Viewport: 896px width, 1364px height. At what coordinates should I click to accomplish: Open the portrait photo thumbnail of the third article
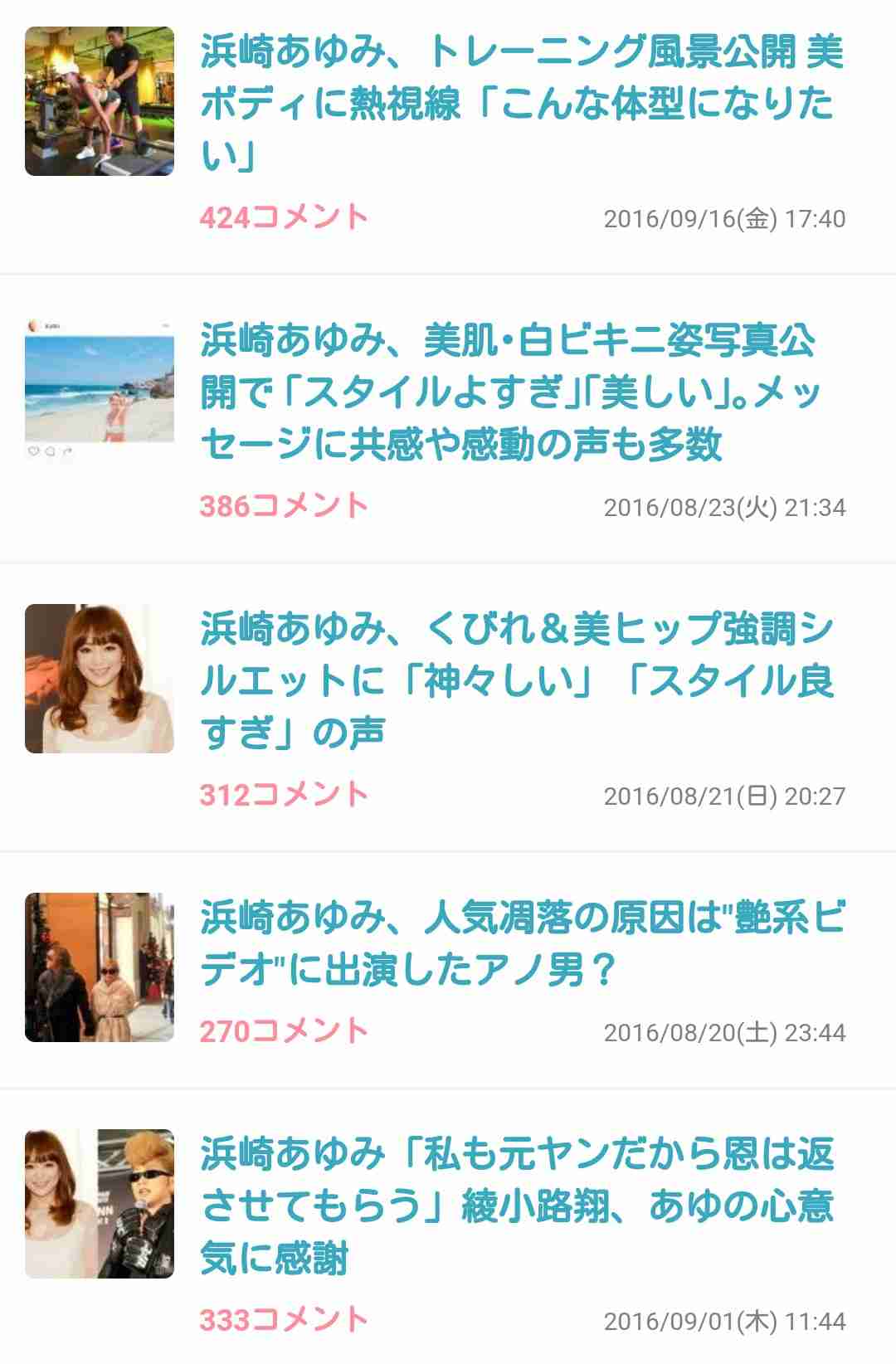[x=100, y=680]
